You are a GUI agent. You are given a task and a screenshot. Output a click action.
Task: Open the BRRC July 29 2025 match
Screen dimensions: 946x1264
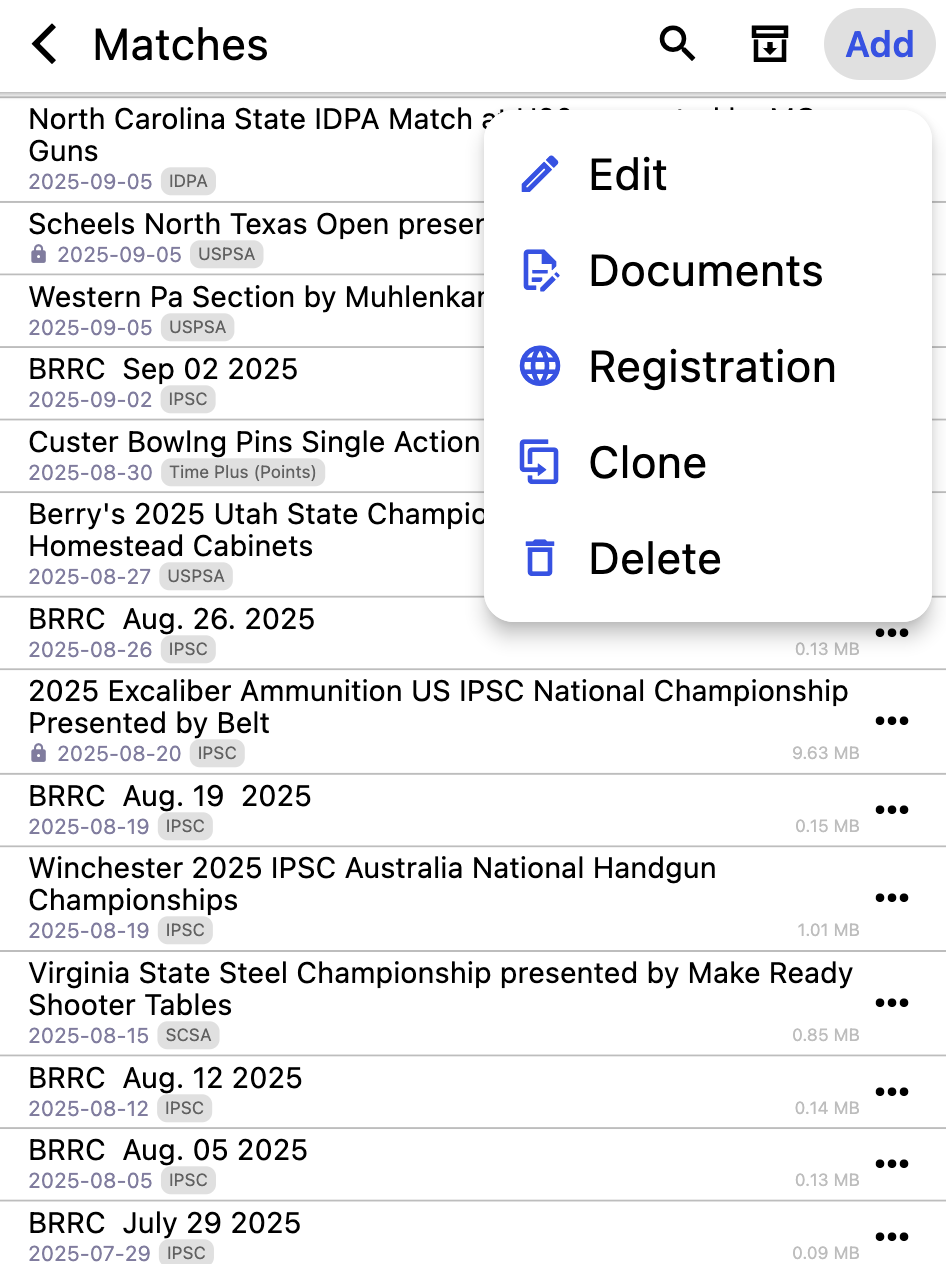[165, 1223]
